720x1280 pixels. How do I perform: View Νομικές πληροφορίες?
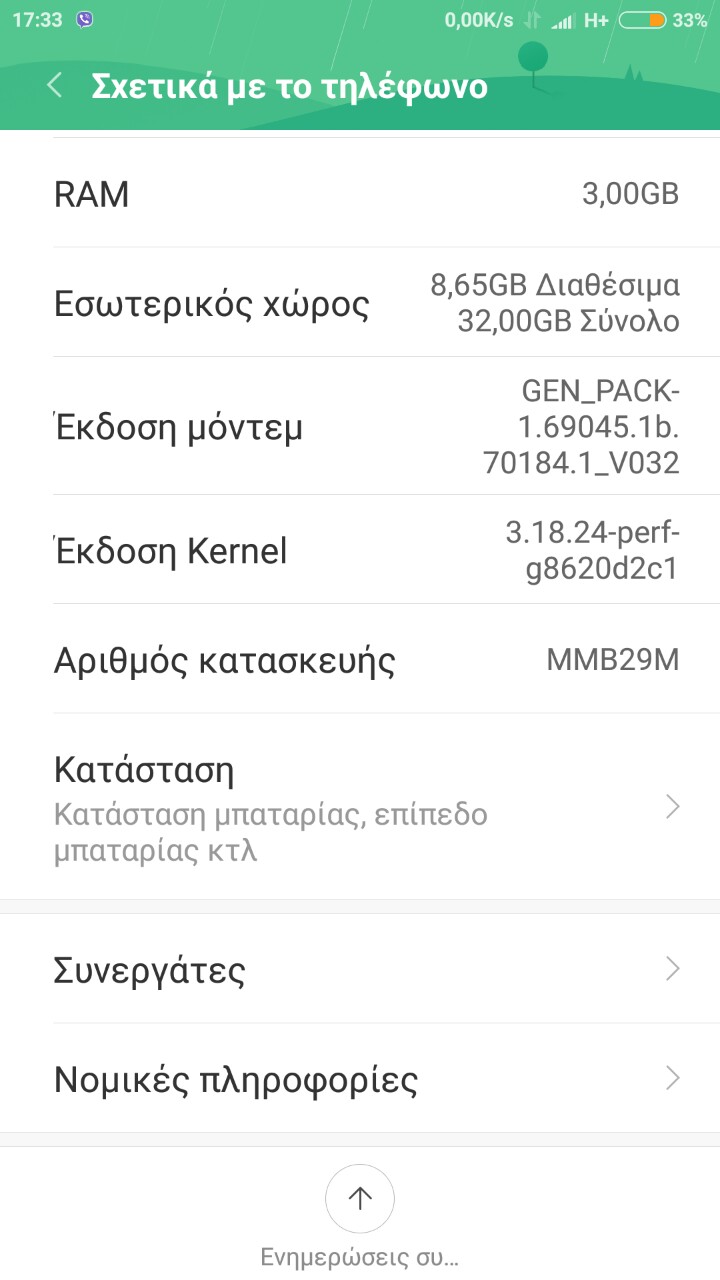(x=360, y=1079)
